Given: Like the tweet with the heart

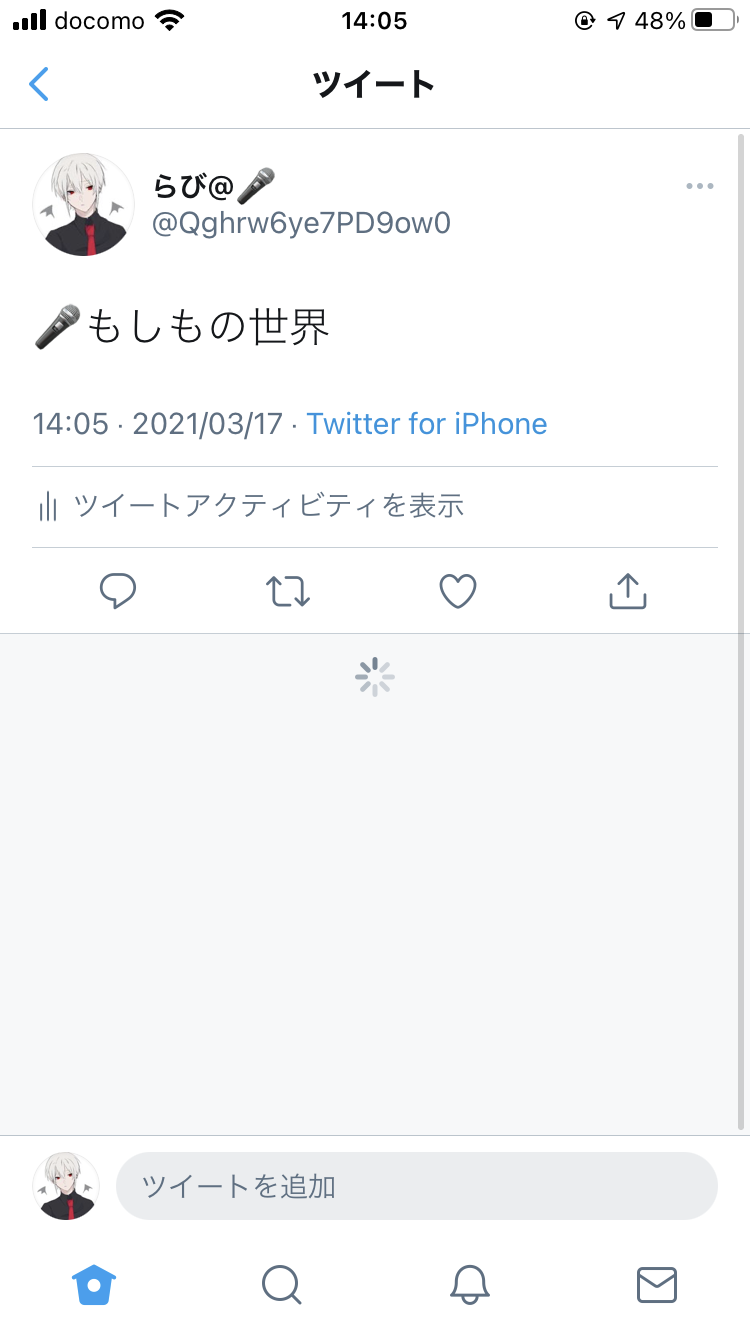Looking at the screenshot, I should (458, 592).
